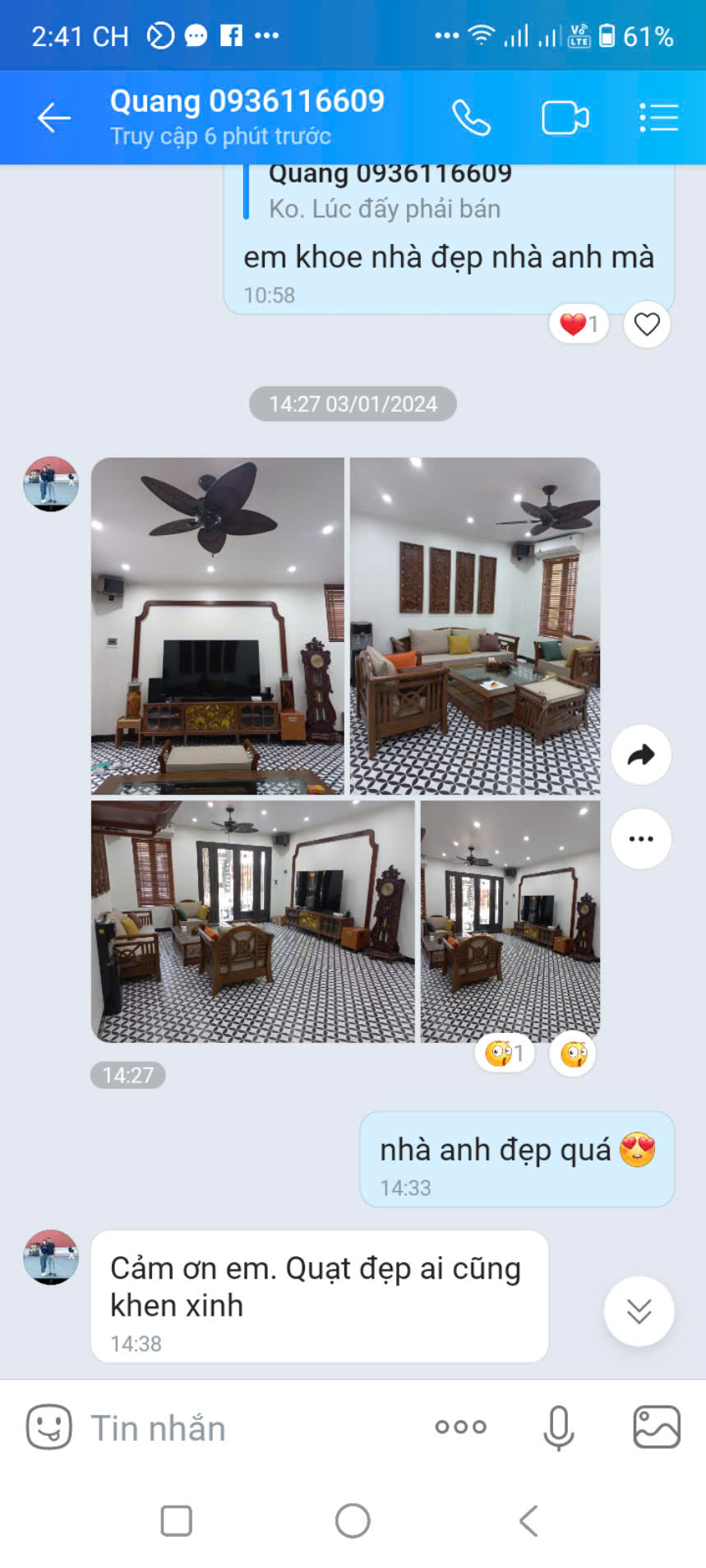React with heart to 'em khoe nhà' message
The image size is (706, 1568).
point(647,325)
